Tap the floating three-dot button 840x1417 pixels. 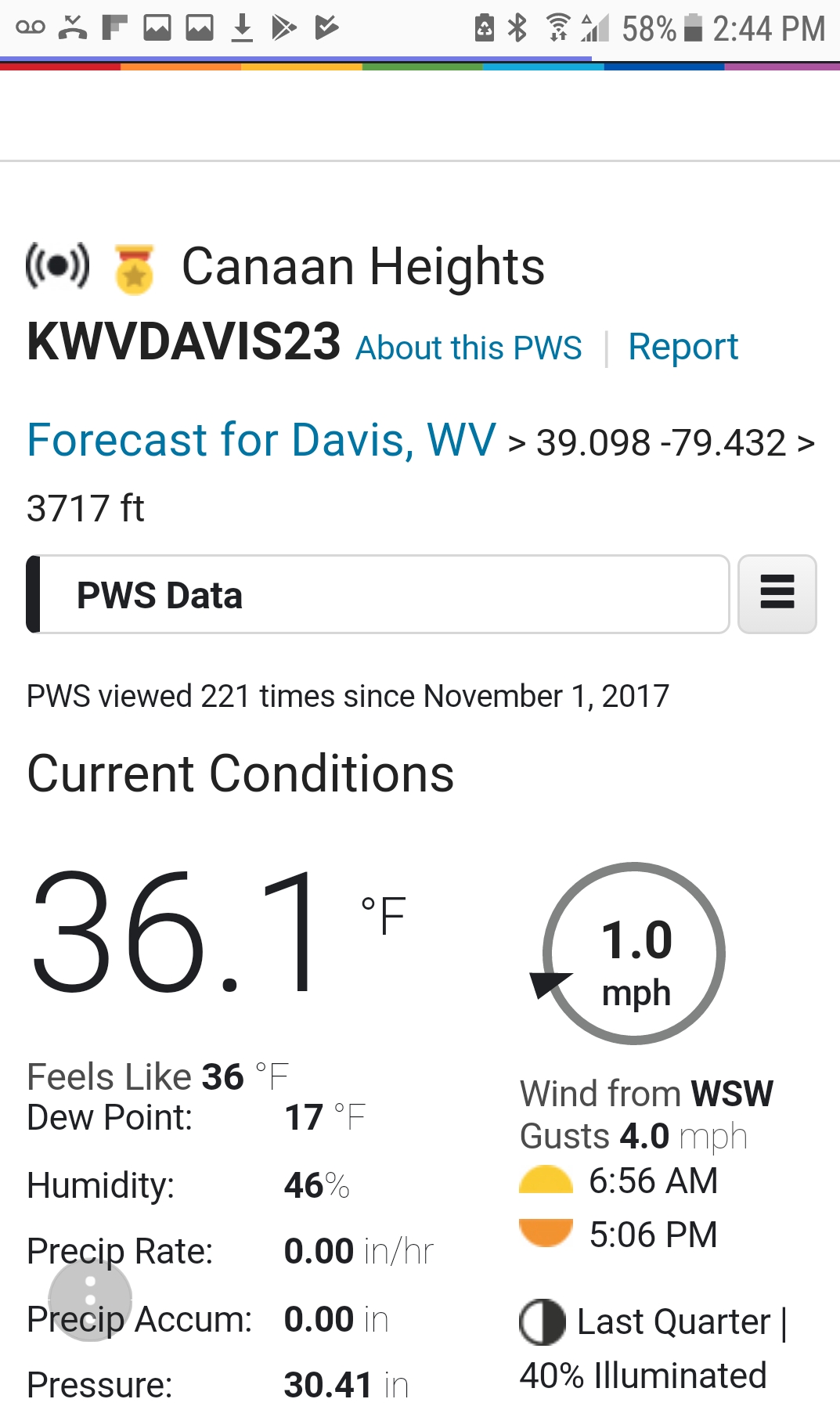(90, 1300)
